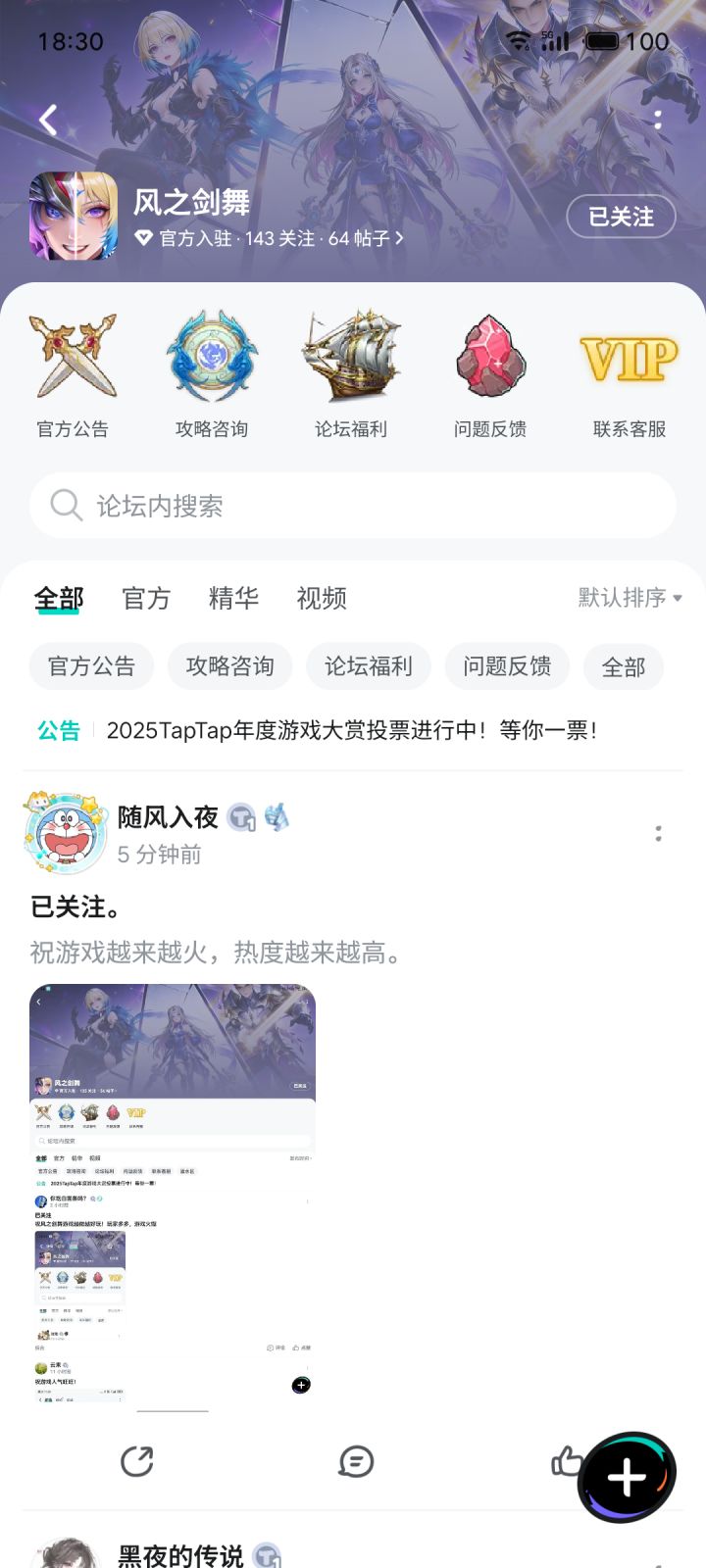Open 论坛福利 via the ship icon
The width and height of the screenshot is (706, 1568).
pos(350,358)
